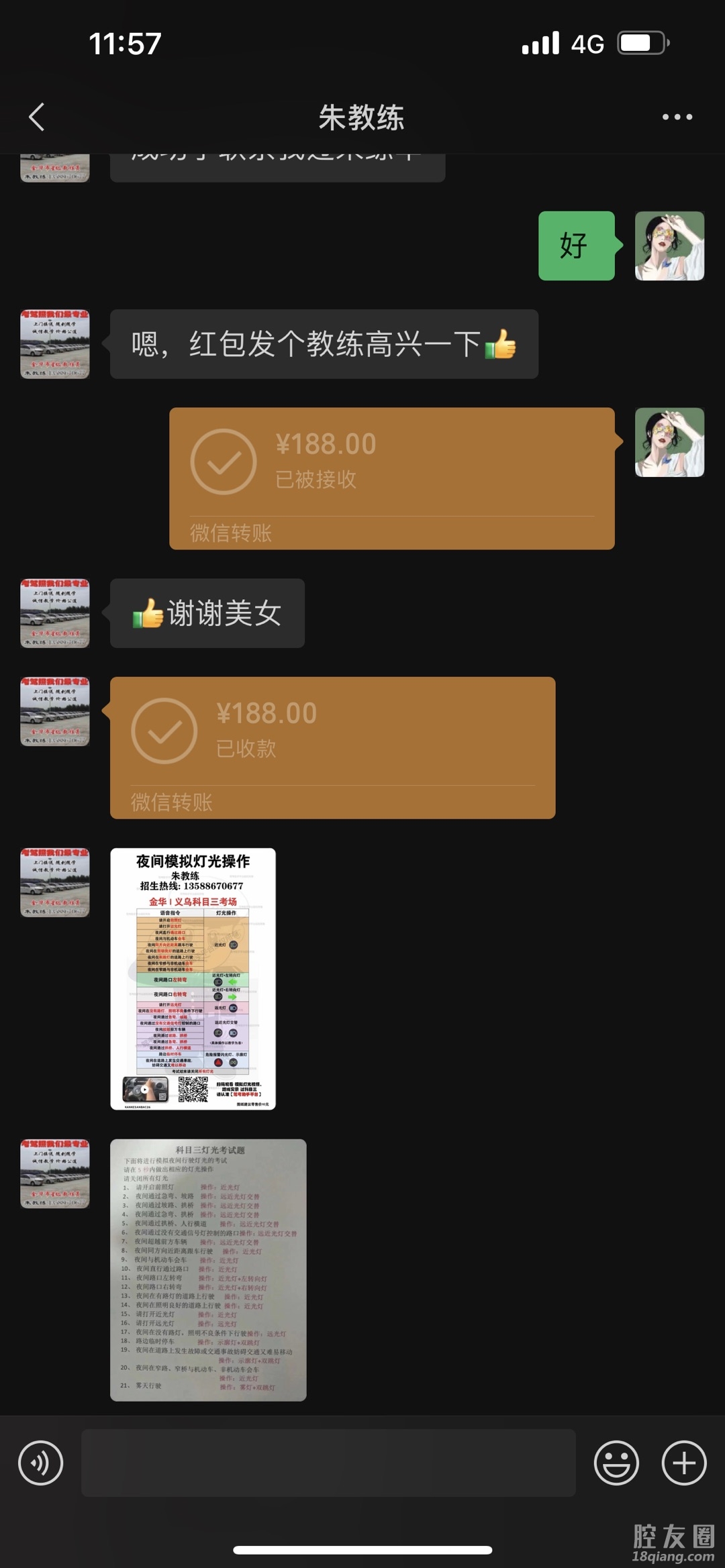Open chat info via three-dot menu
Viewport: 725px width, 1568px height.
coord(677,117)
